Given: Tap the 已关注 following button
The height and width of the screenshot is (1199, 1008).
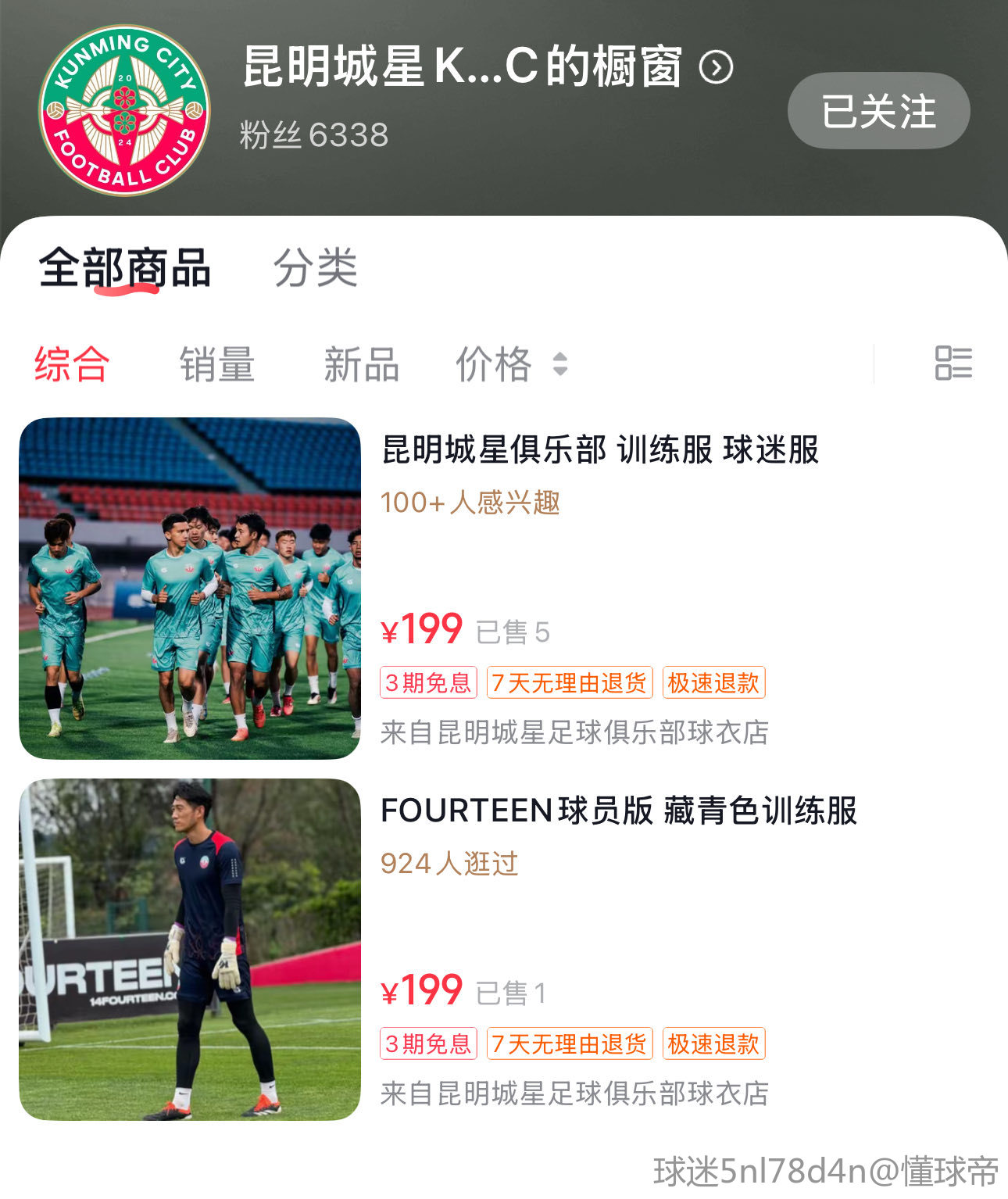Looking at the screenshot, I should click(878, 111).
